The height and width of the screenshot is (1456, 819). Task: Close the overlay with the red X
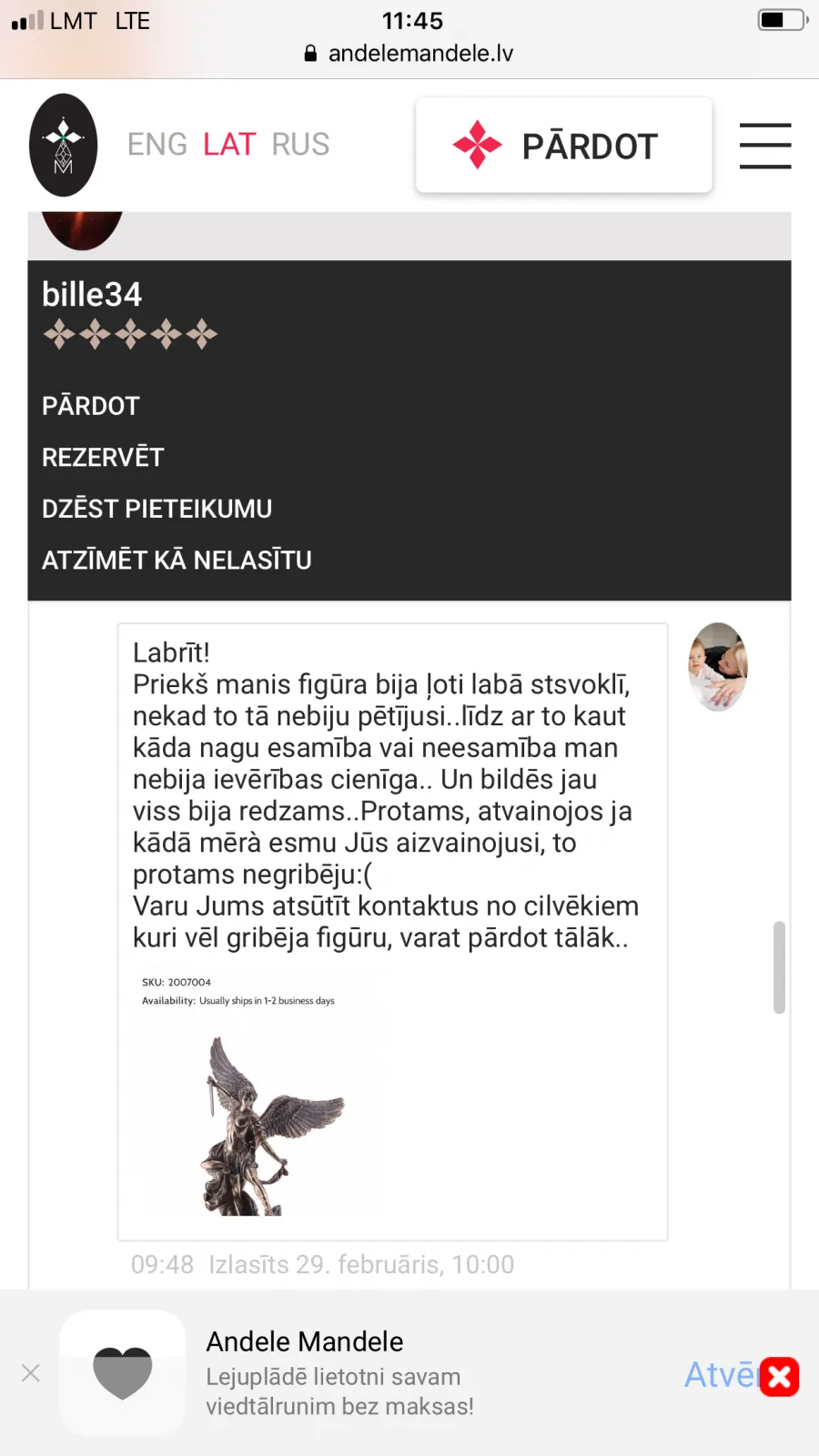pyautogui.click(x=780, y=1377)
